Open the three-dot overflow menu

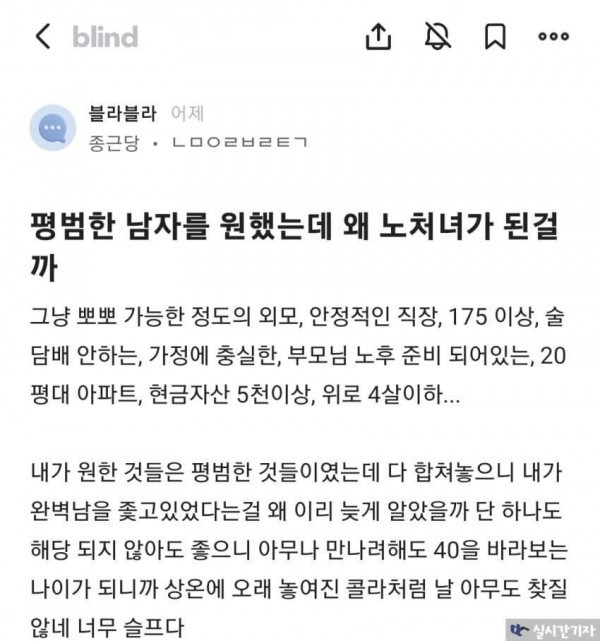553,37
